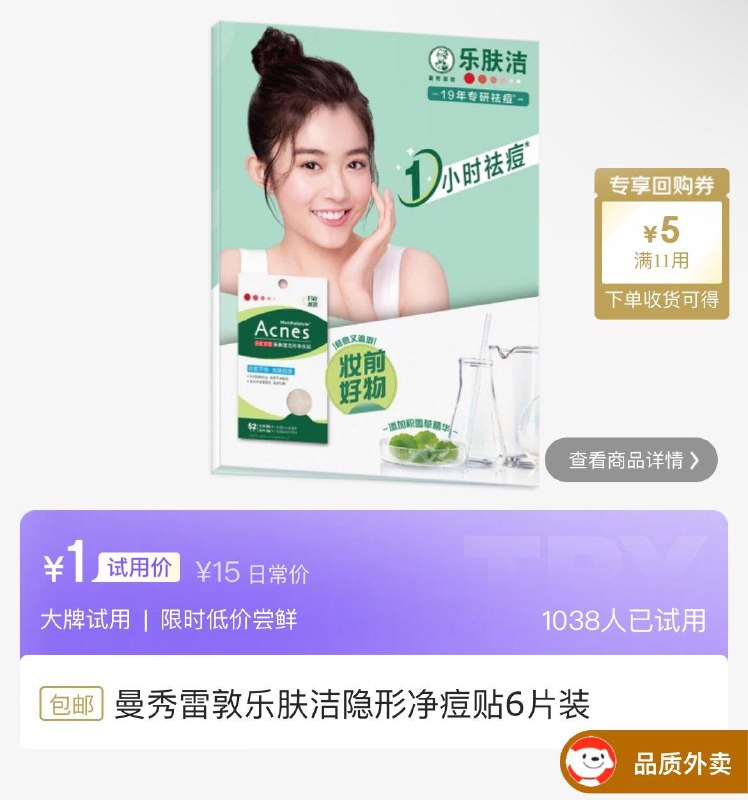This screenshot has width=748, height=800.
Task: Toggle the ¥5 repurchase coupon selection
Action: tap(661, 232)
